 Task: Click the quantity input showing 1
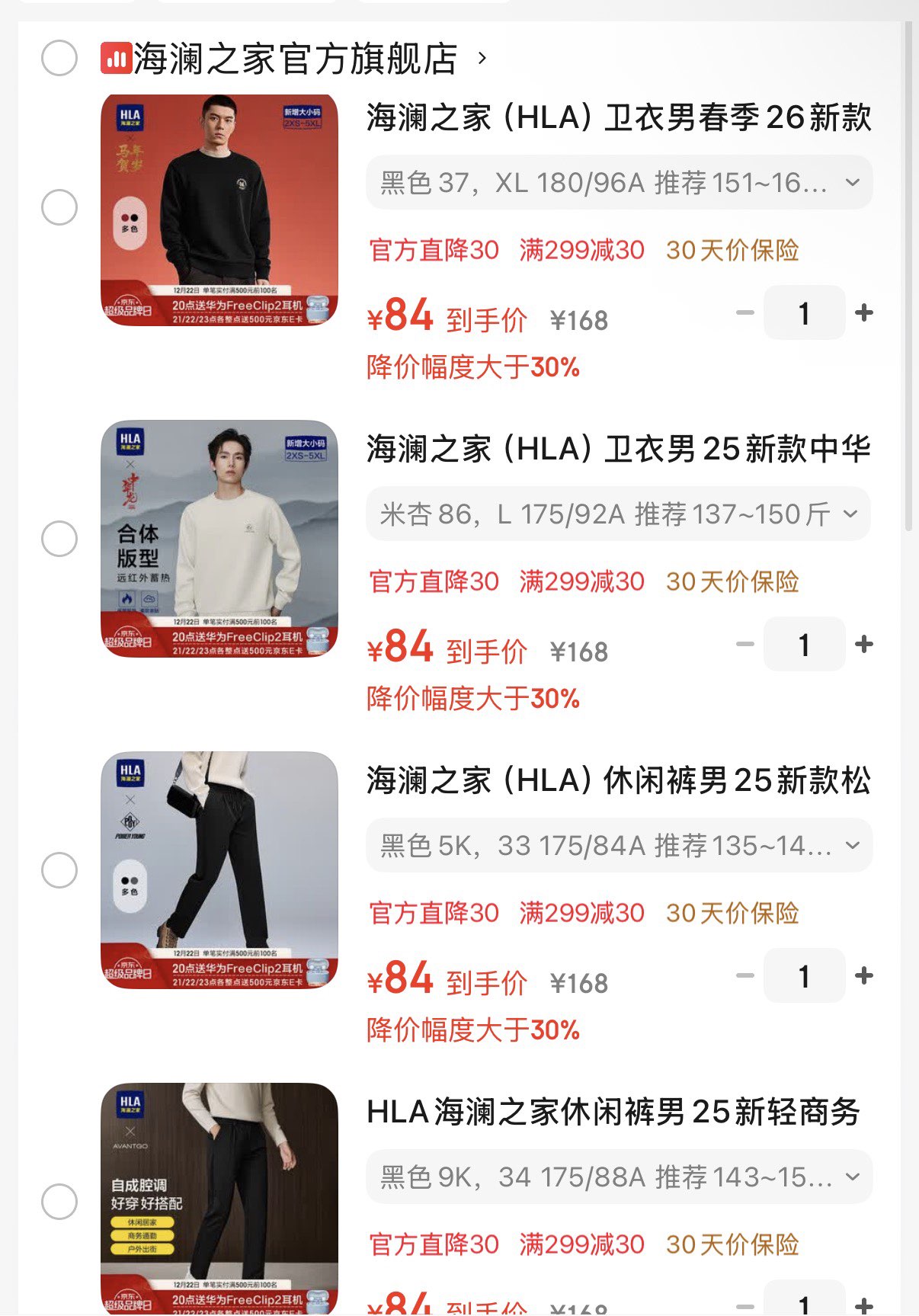click(804, 311)
